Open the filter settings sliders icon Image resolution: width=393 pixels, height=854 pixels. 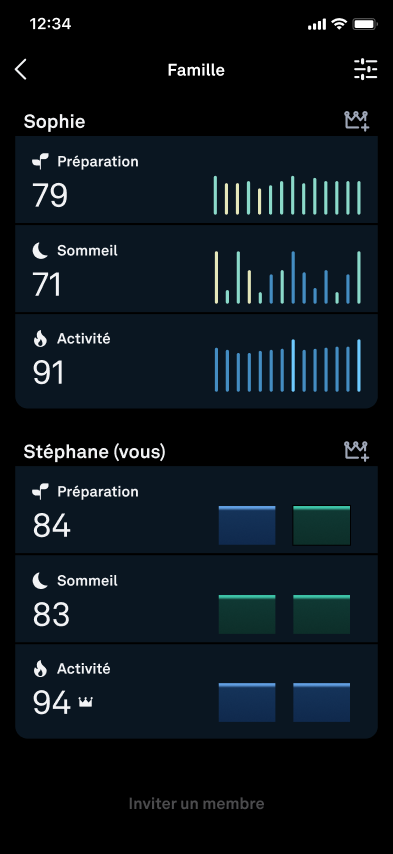pos(365,70)
